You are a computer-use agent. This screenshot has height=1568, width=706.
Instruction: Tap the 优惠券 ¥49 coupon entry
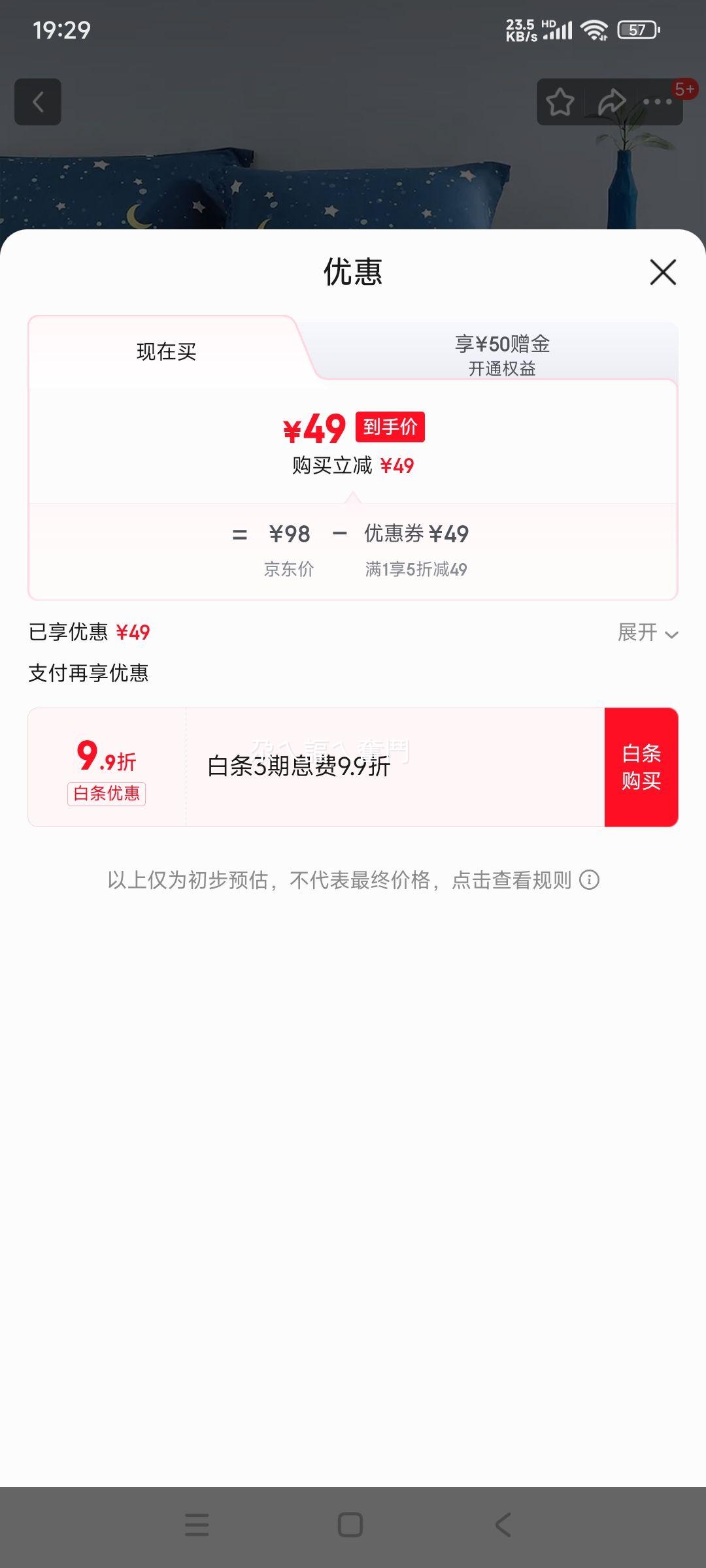click(416, 534)
